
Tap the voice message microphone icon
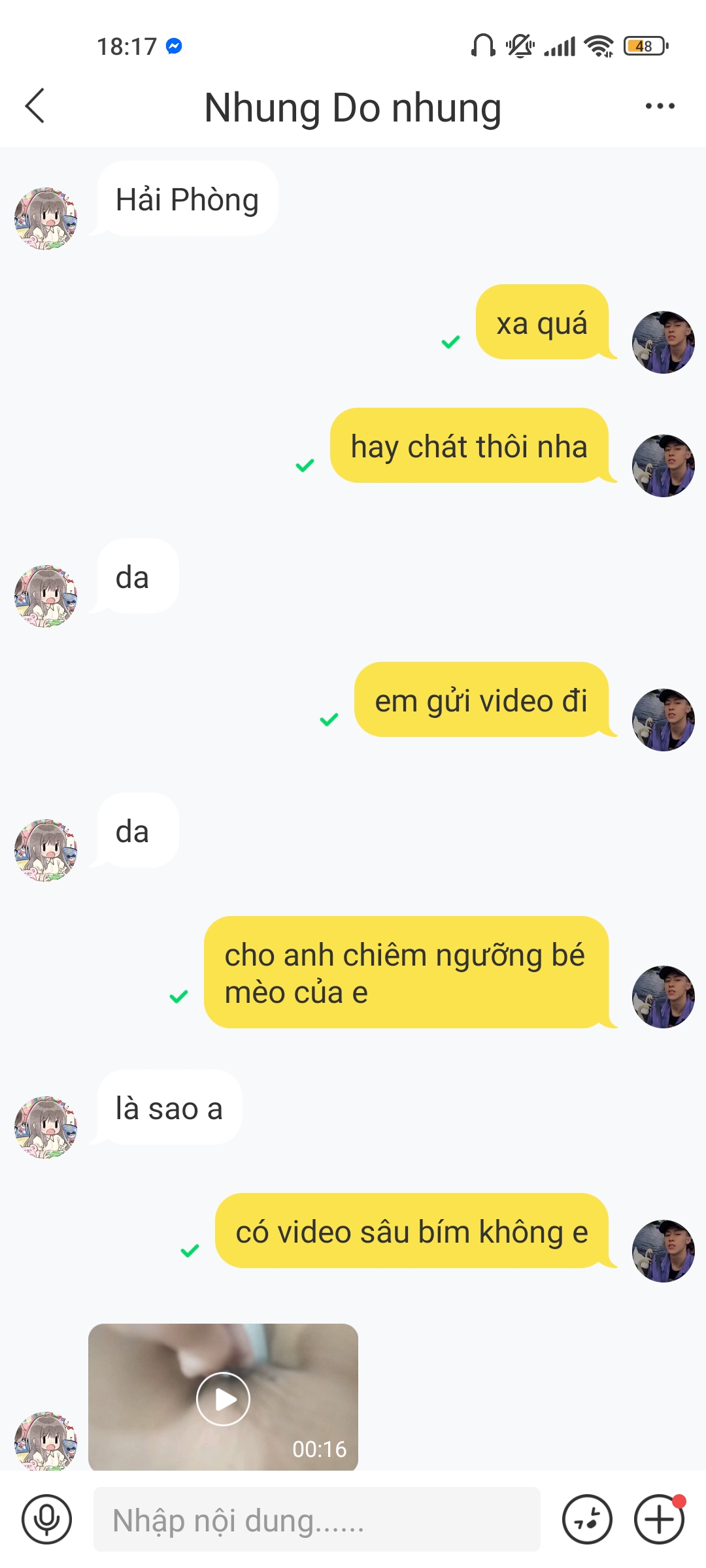pyautogui.click(x=46, y=1519)
